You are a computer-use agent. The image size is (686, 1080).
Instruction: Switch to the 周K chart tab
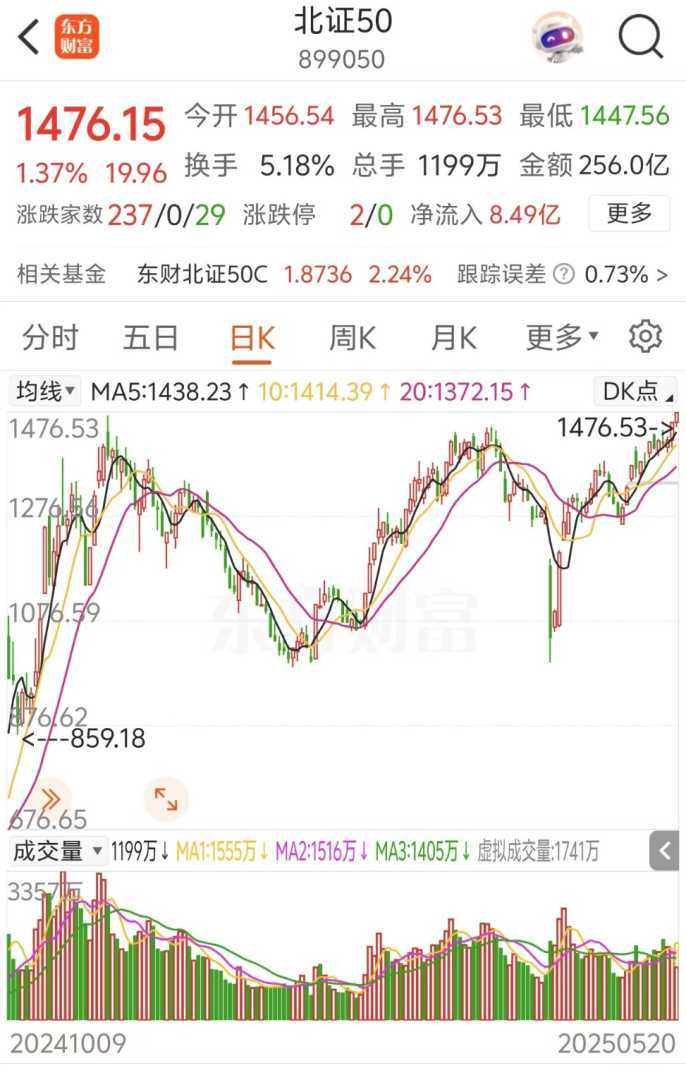coord(352,338)
